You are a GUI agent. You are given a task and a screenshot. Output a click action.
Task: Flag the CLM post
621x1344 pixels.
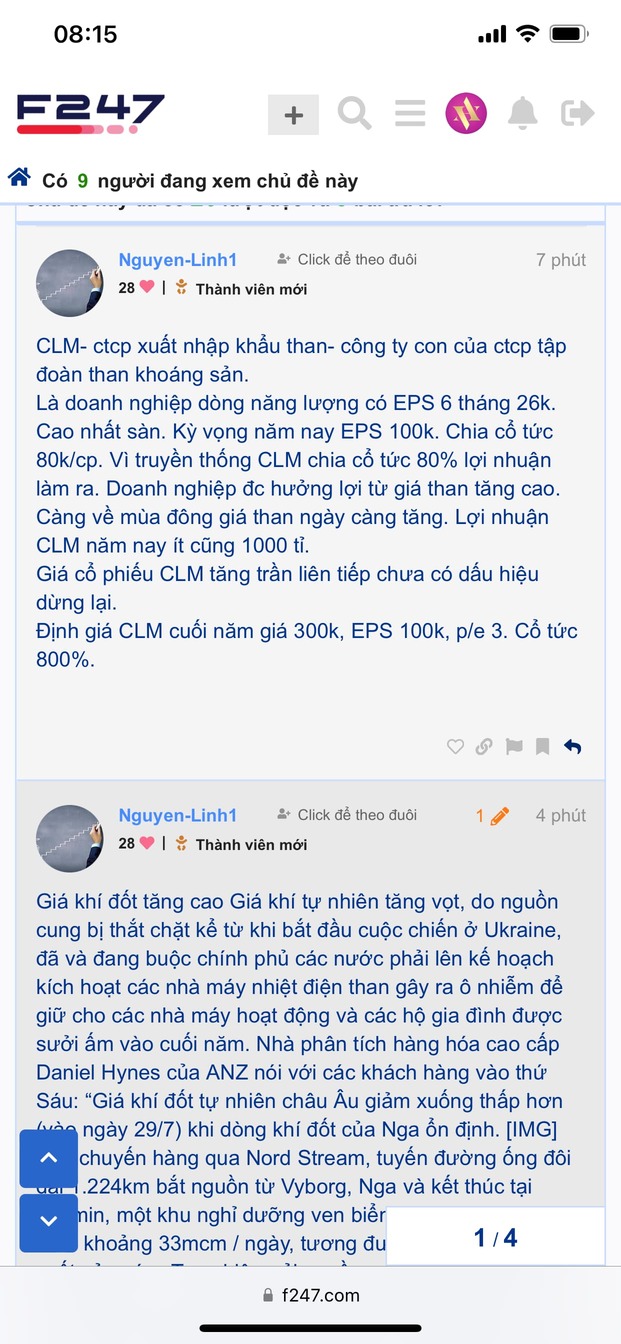click(513, 746)
